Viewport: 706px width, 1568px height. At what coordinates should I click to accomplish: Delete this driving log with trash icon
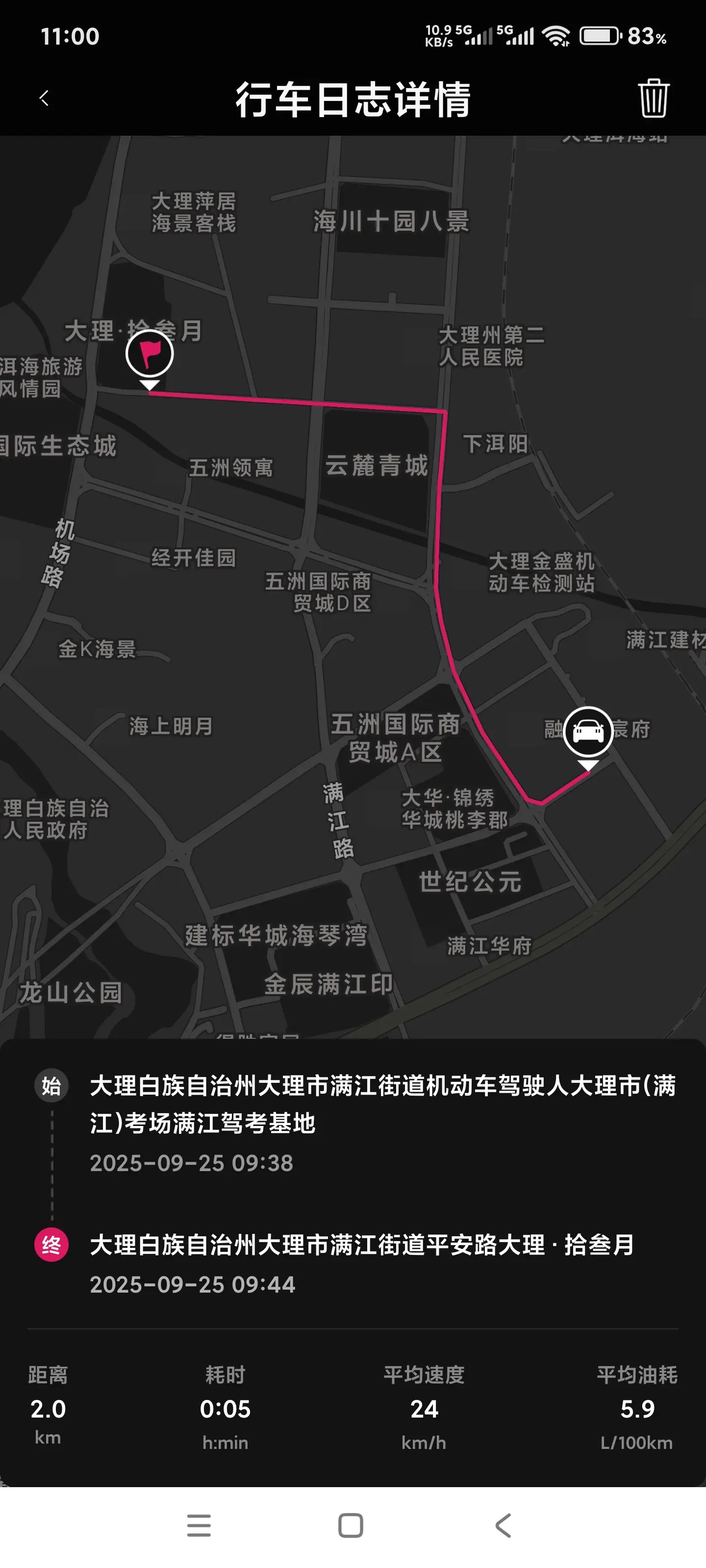coord(654,98)
